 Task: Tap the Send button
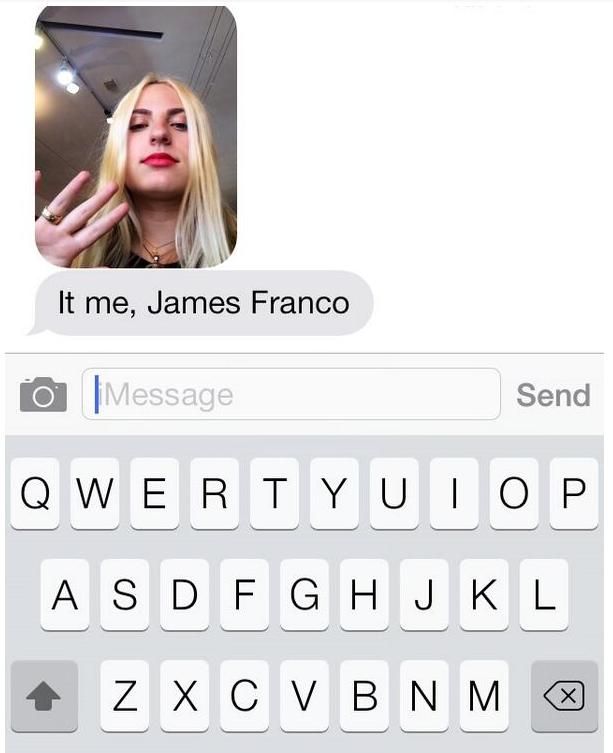tap(553, 395)
